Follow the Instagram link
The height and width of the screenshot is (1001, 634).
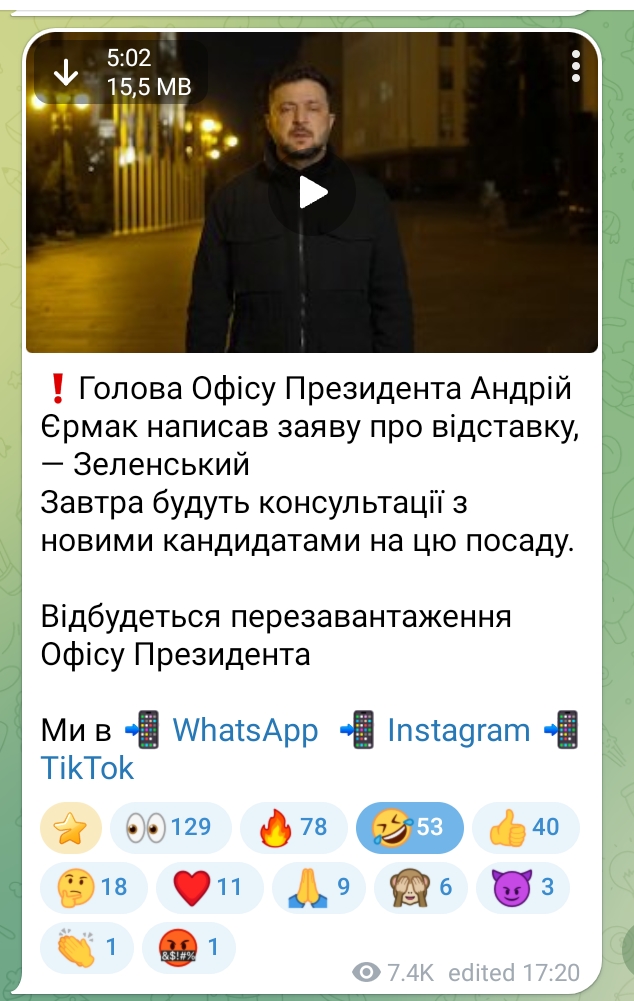[x=458, y=730]
